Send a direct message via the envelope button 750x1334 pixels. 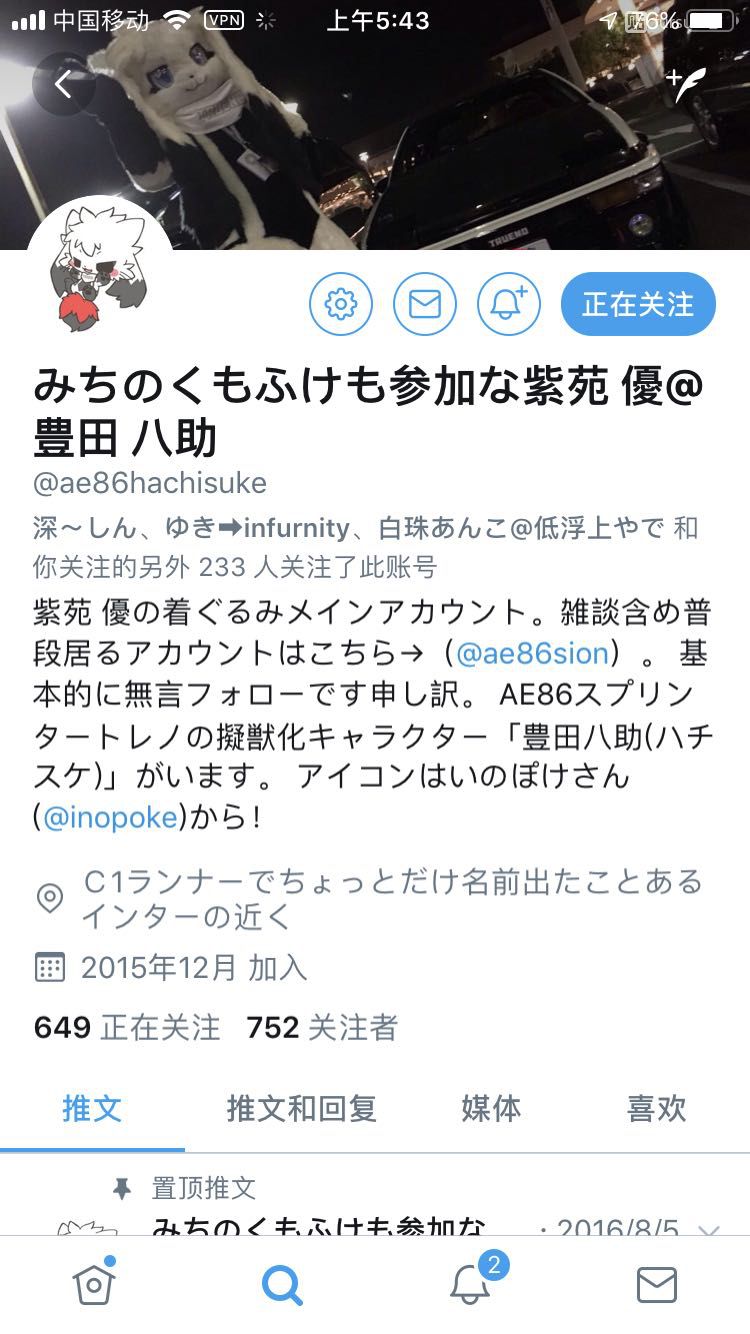(425, 303)
